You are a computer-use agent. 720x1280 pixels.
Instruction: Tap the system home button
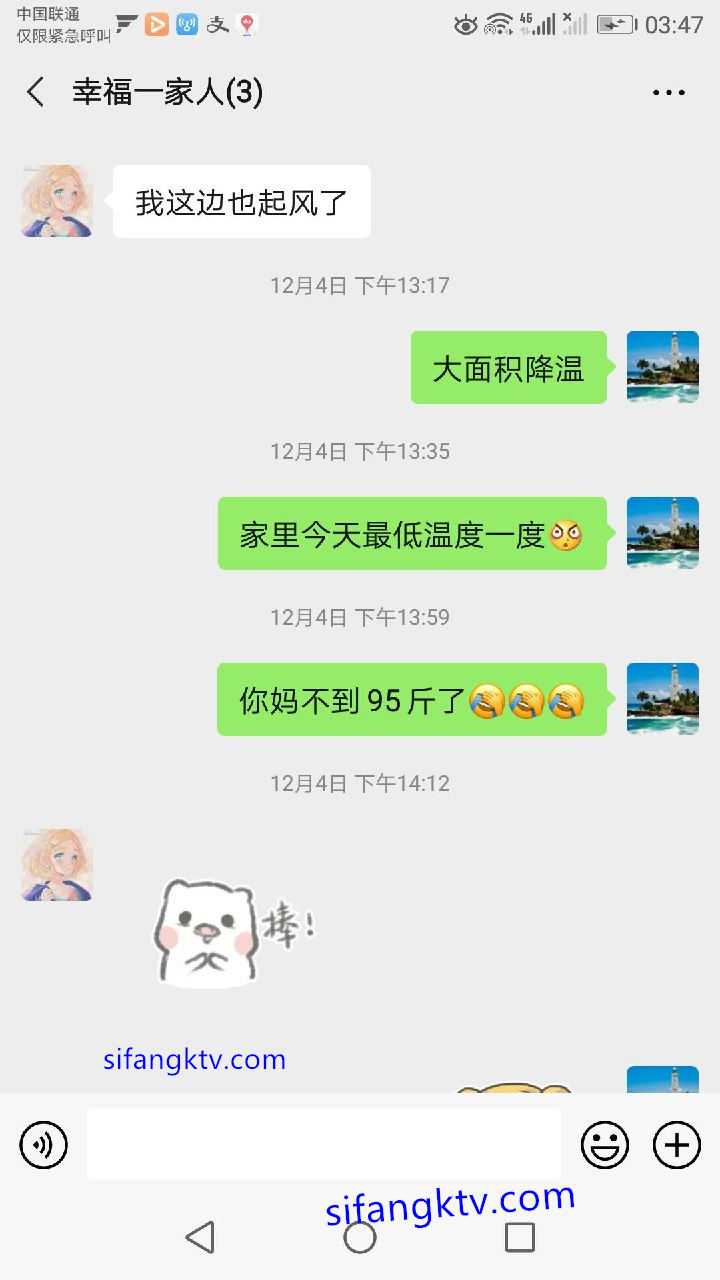[360, 1237]
